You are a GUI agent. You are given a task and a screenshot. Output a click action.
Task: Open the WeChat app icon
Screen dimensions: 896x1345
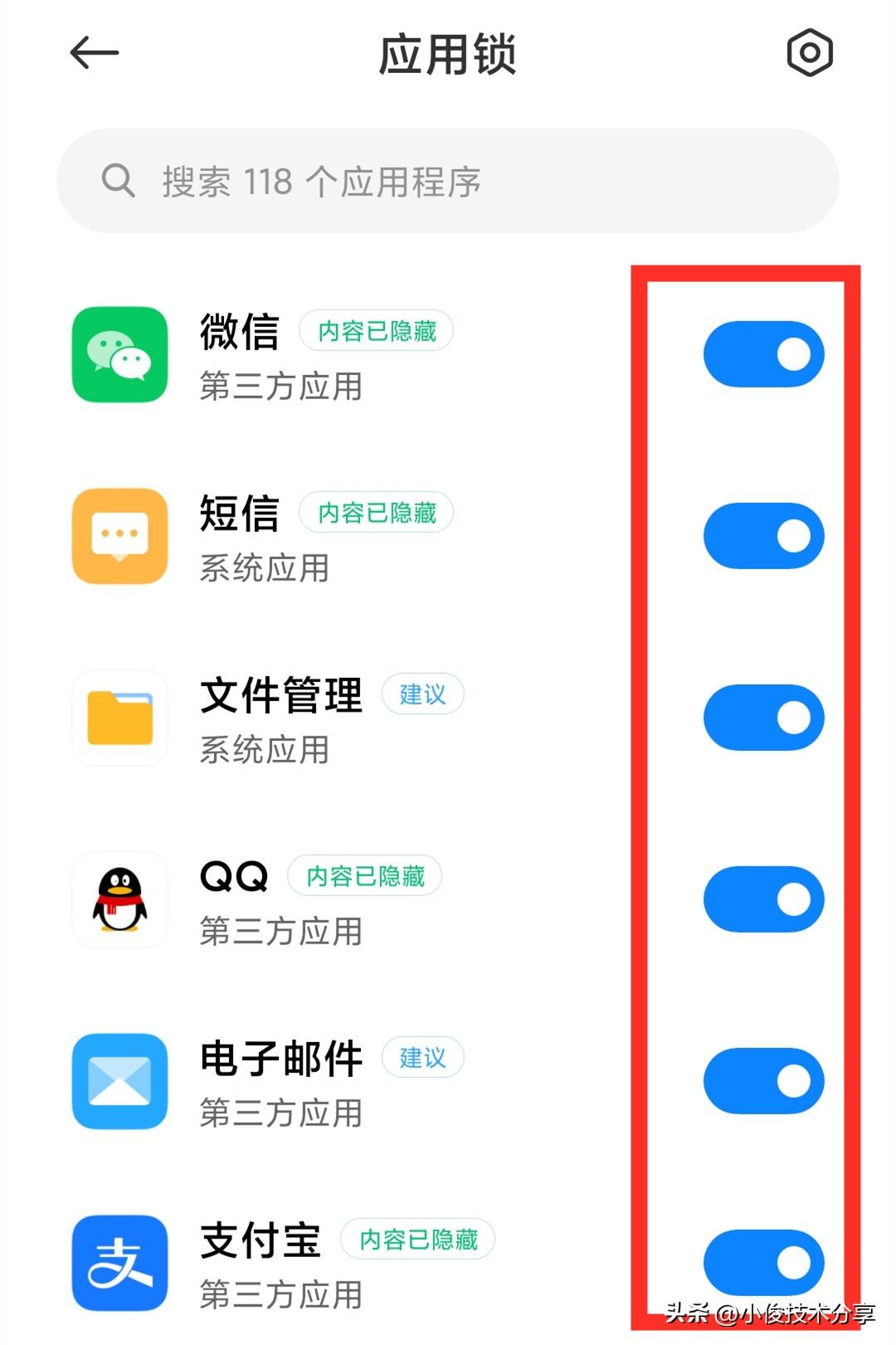(119, 354)
